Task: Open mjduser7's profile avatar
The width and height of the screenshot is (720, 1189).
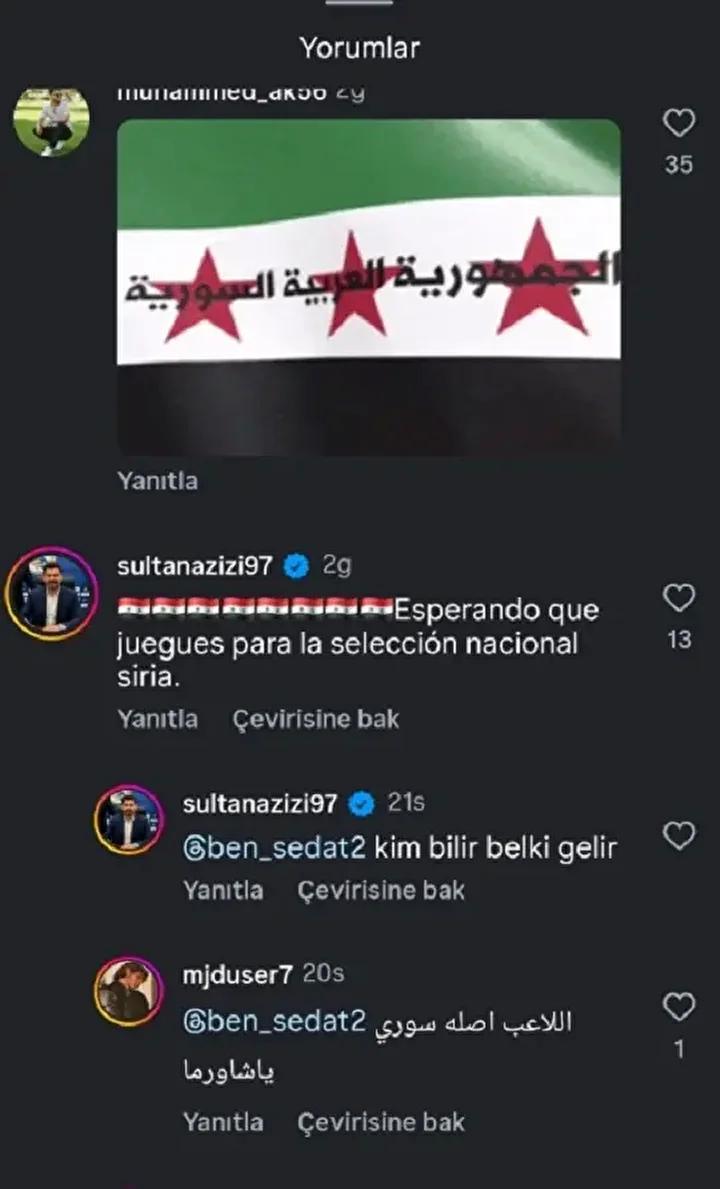Action: (x=128, y=991)
